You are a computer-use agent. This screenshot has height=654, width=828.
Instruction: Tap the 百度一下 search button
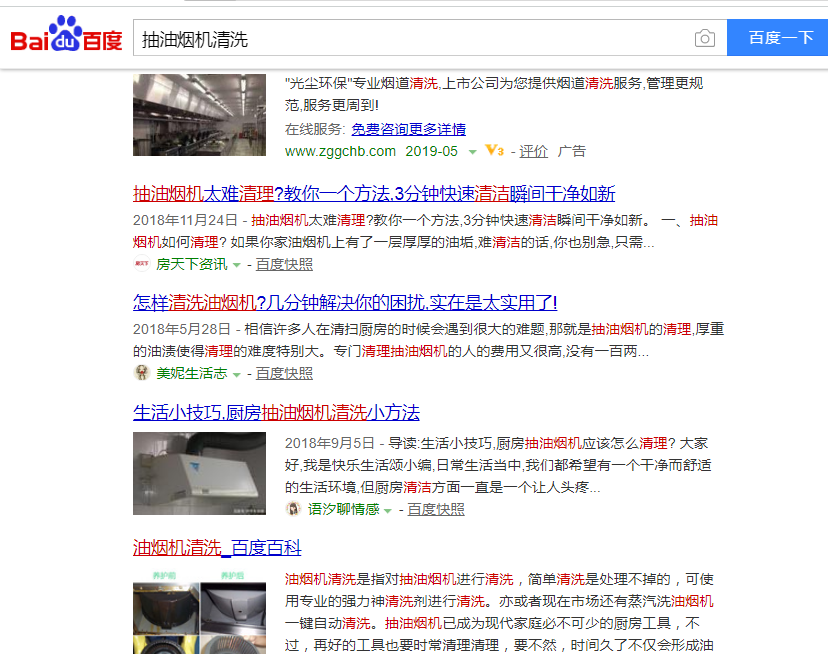pos(781,38)
